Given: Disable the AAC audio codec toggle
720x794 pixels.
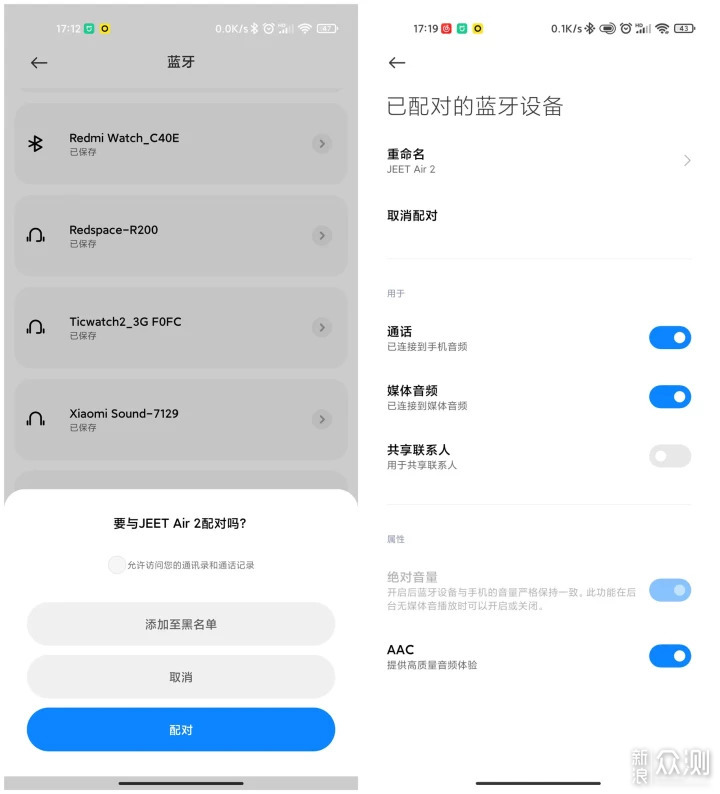Looking at the screenshot, I should (x=669, y=655).
